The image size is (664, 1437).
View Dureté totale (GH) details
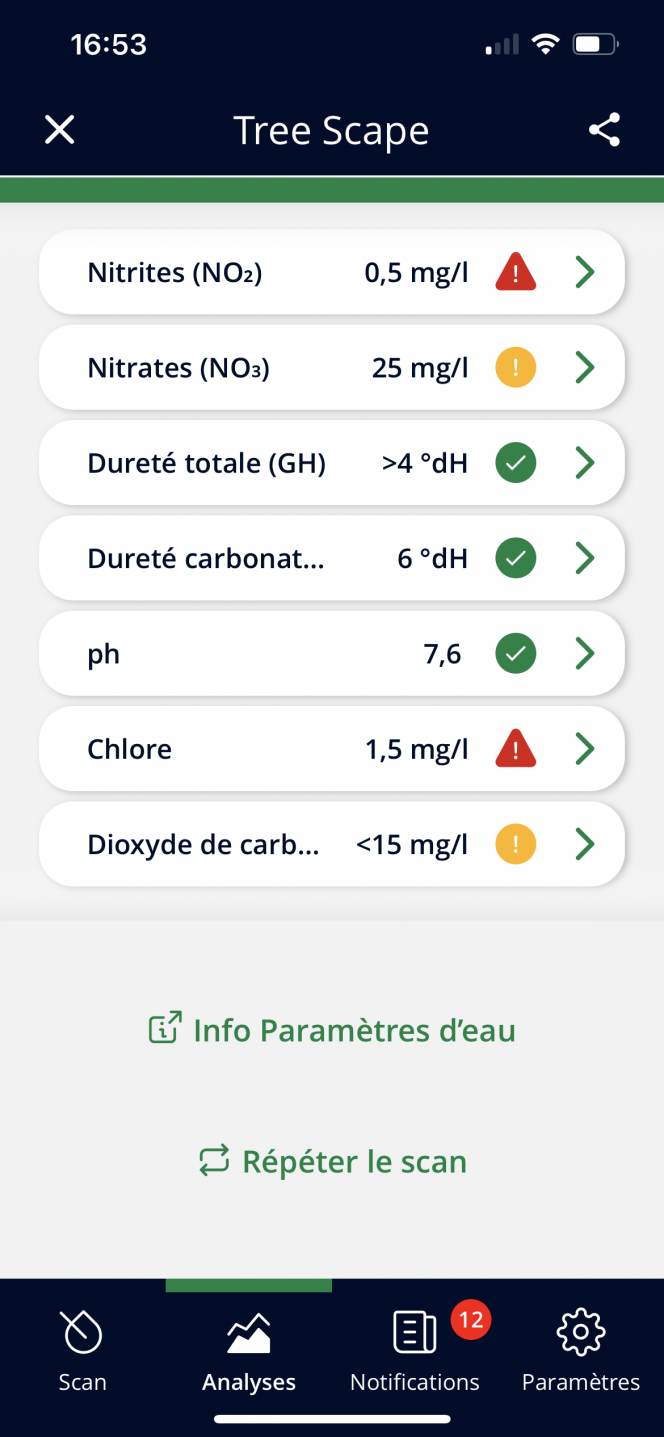tap(332, 463)
